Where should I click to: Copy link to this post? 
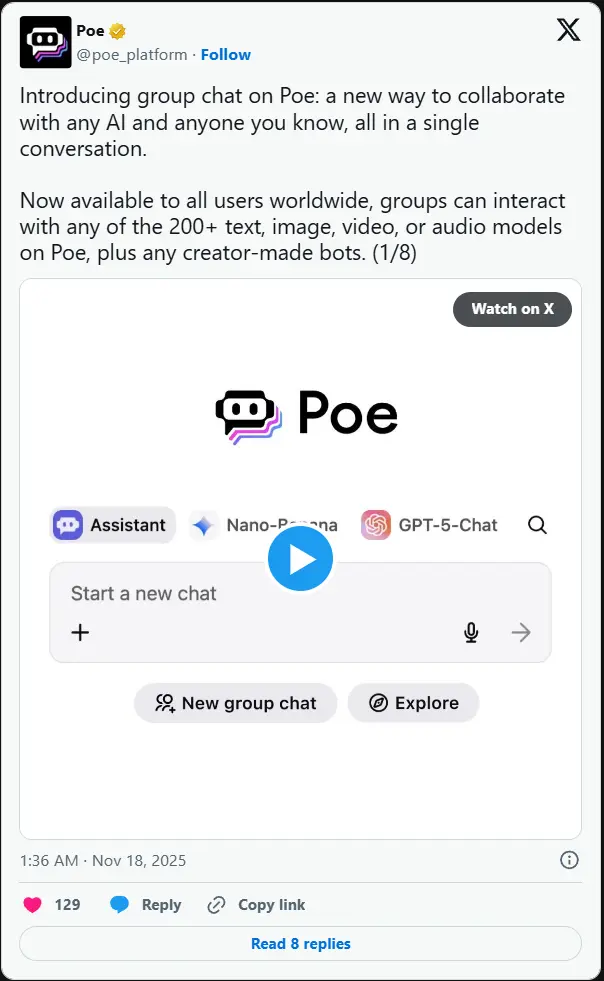[256, 905]
